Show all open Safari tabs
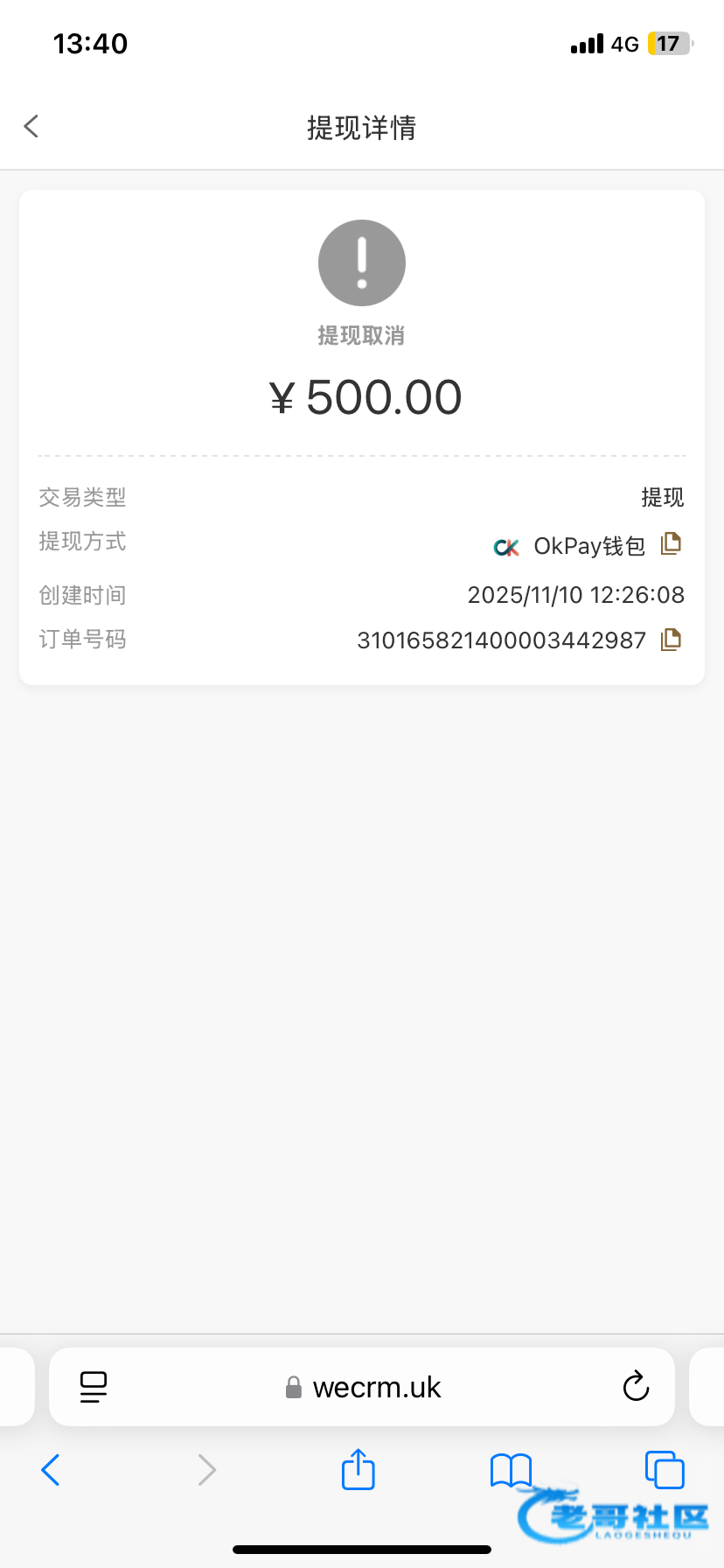 point(665,1470)
